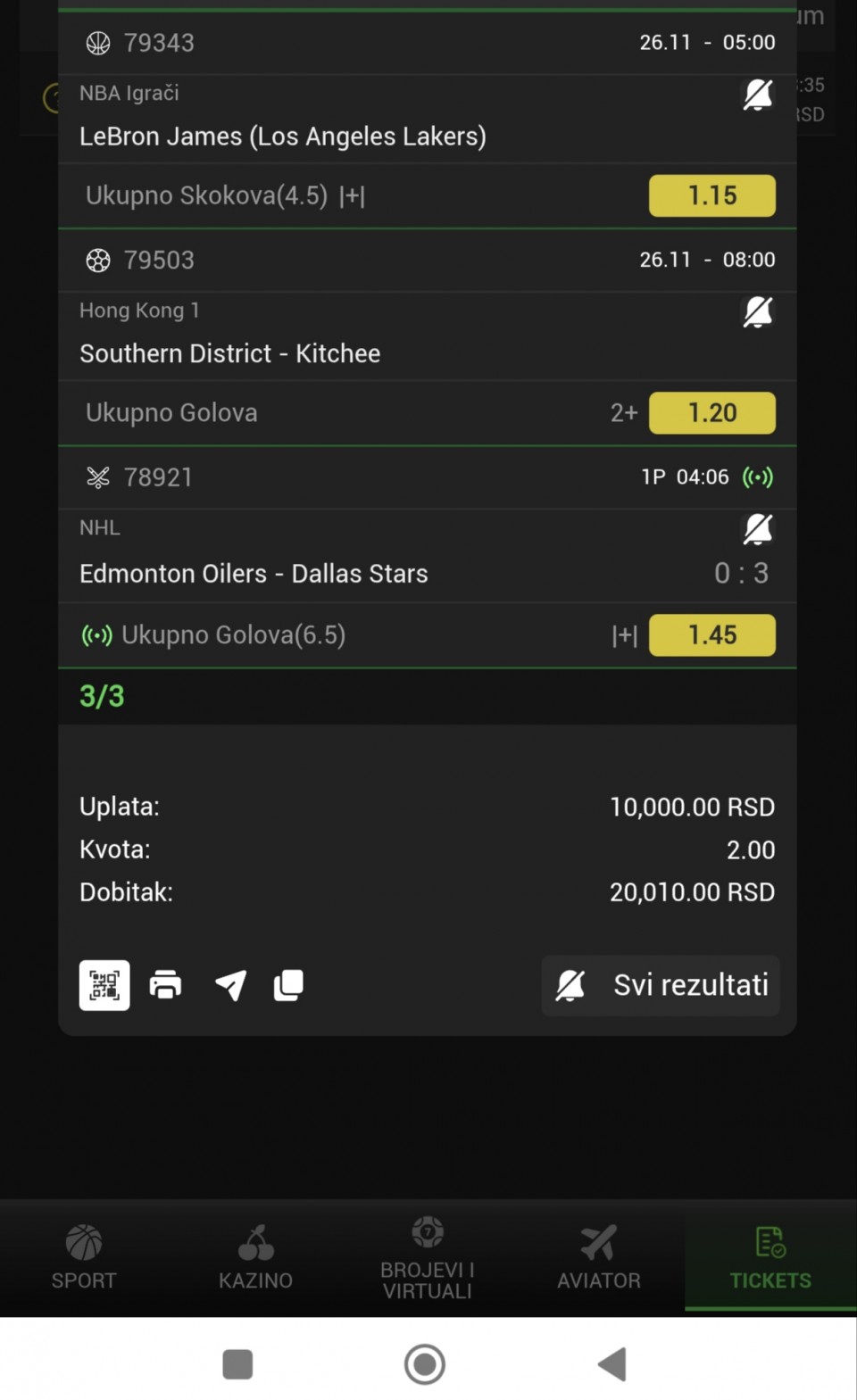
Task: Print this betting ticket
Action: (165, 985)
